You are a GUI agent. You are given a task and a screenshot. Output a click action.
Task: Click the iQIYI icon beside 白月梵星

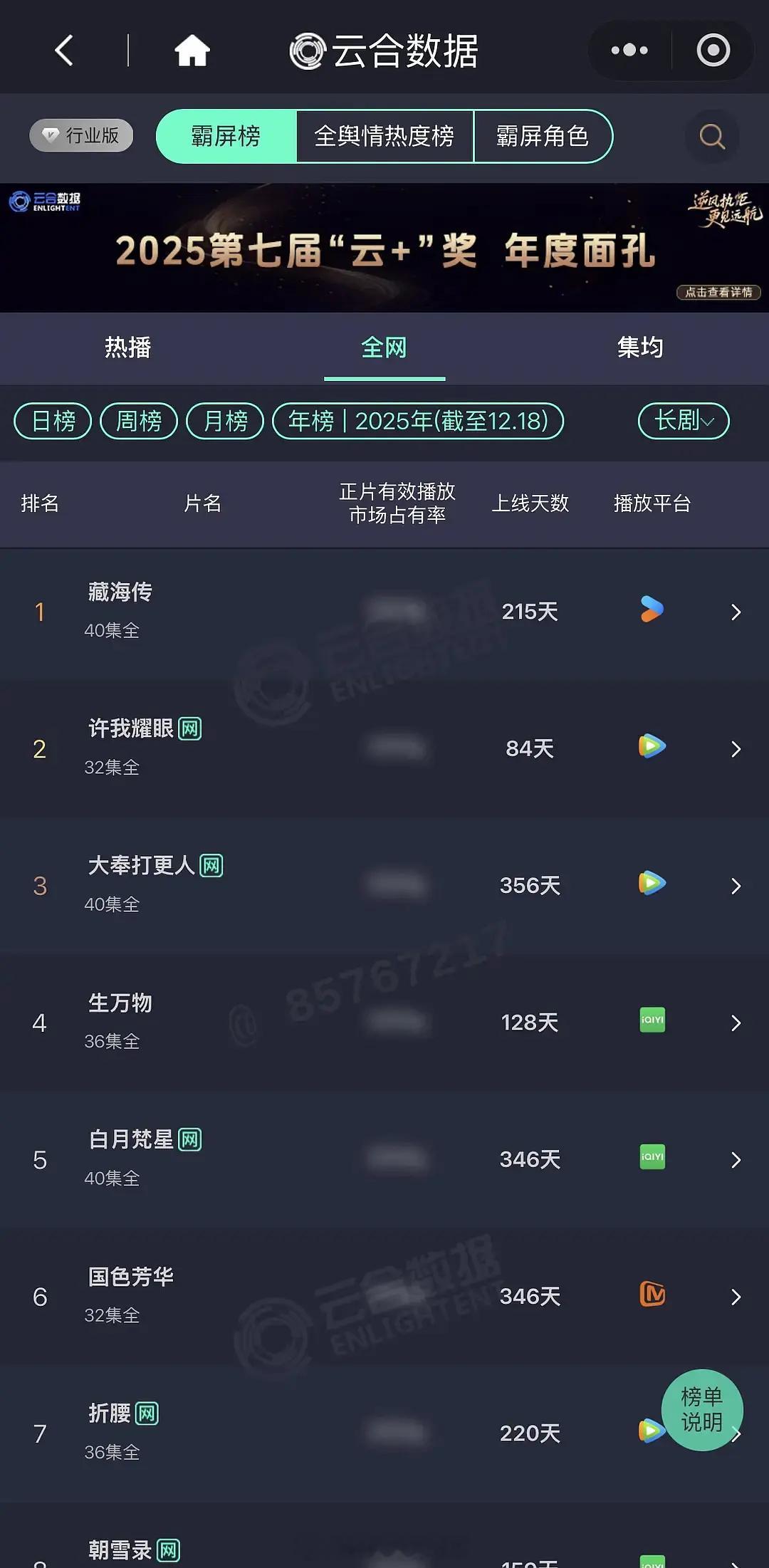[x=652, y=1159]
